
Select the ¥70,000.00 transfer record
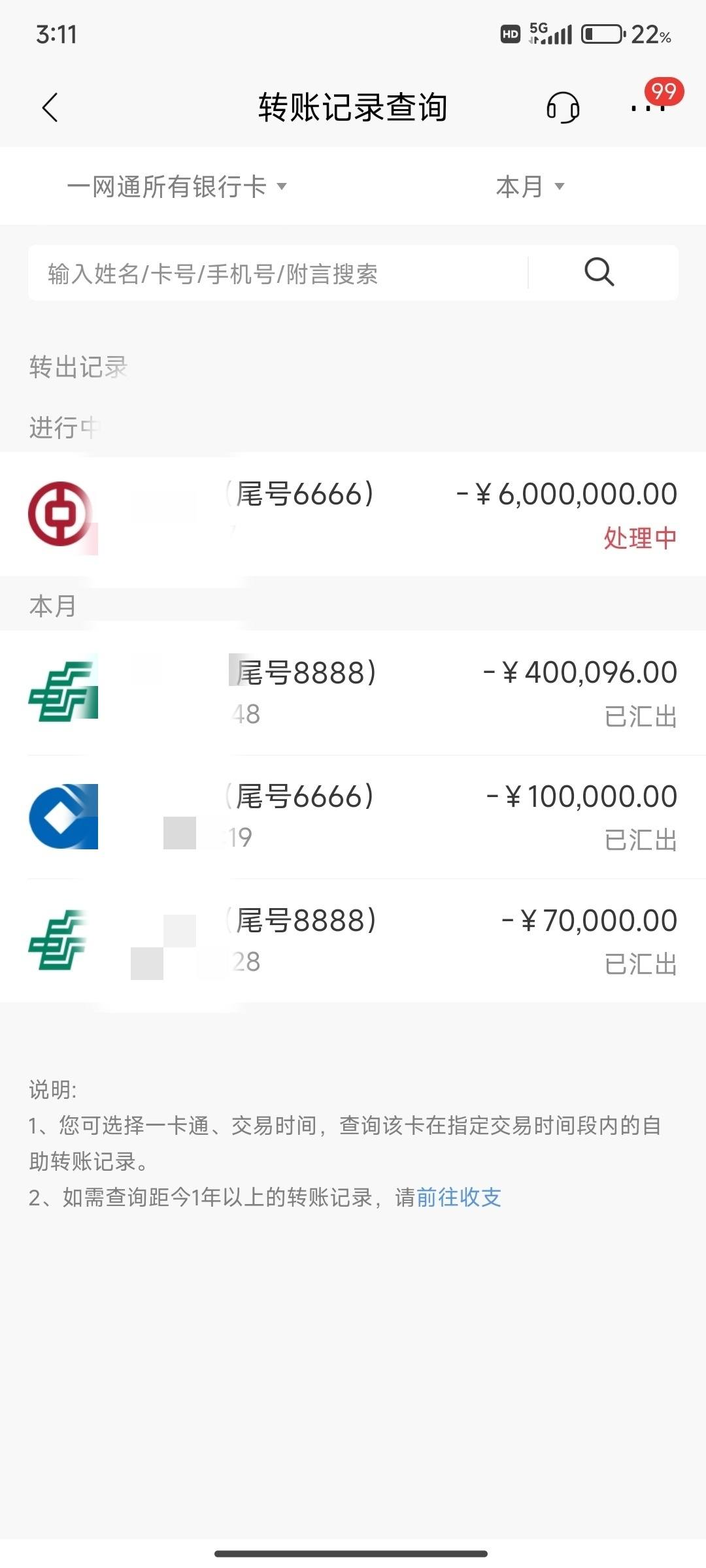pyautogui.click(x=353, y=941)
